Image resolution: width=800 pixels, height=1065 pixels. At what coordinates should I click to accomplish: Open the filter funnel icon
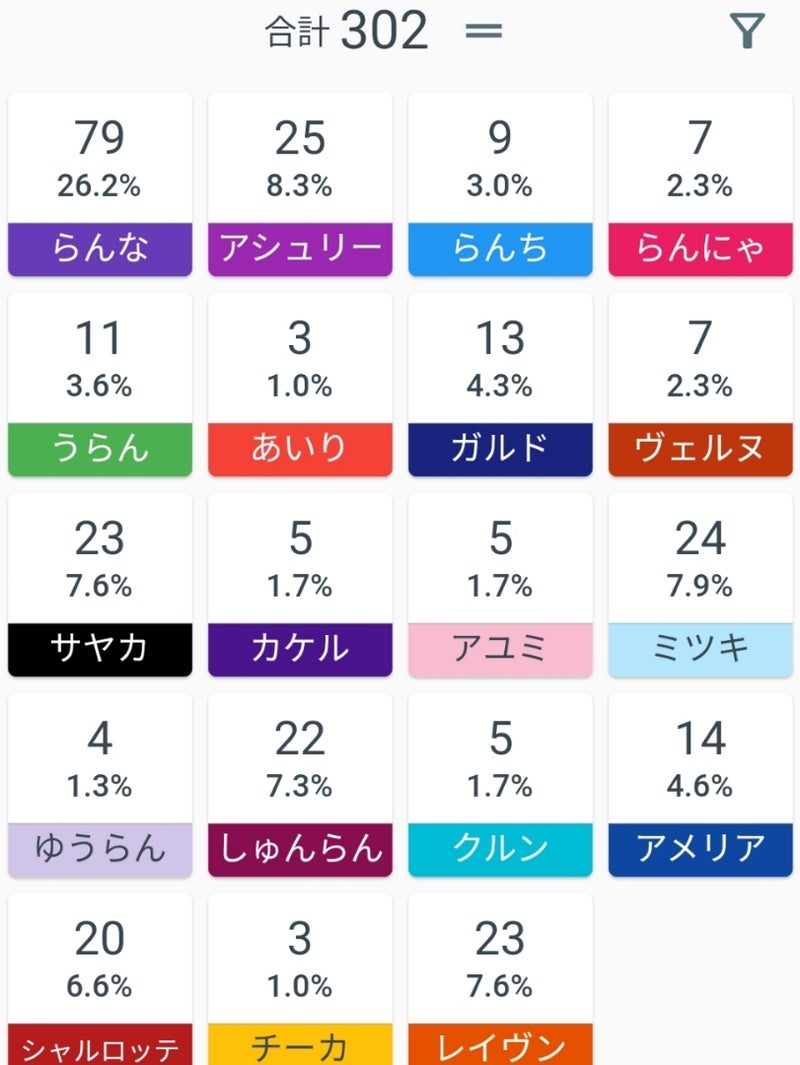[747, 31]
